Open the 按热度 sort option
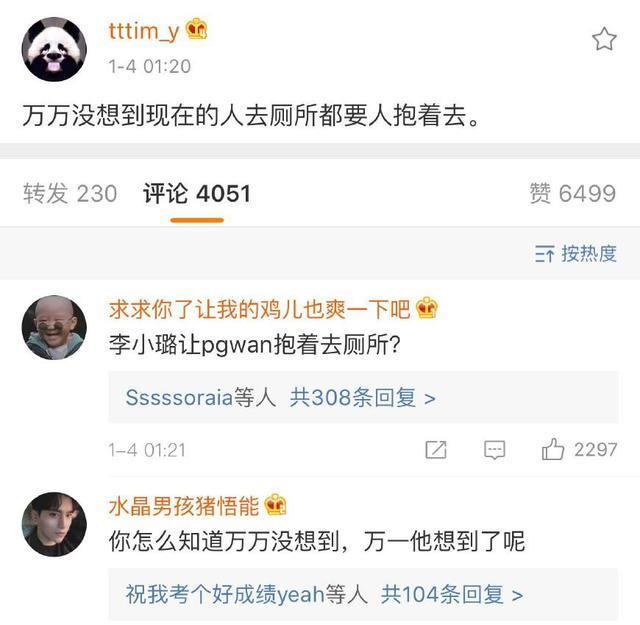This screenshot has height=625, width=640. click(576, 254)
